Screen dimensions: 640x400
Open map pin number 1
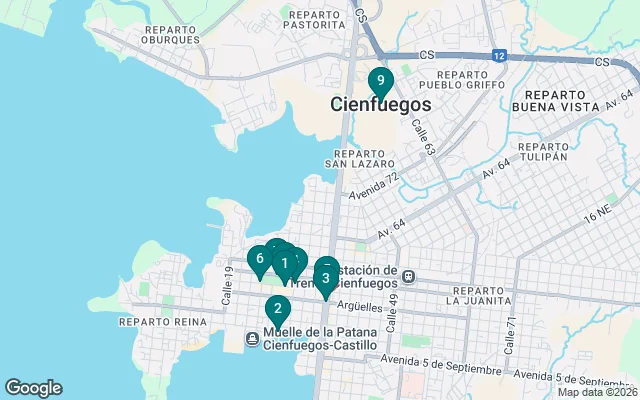pos(284,263)
